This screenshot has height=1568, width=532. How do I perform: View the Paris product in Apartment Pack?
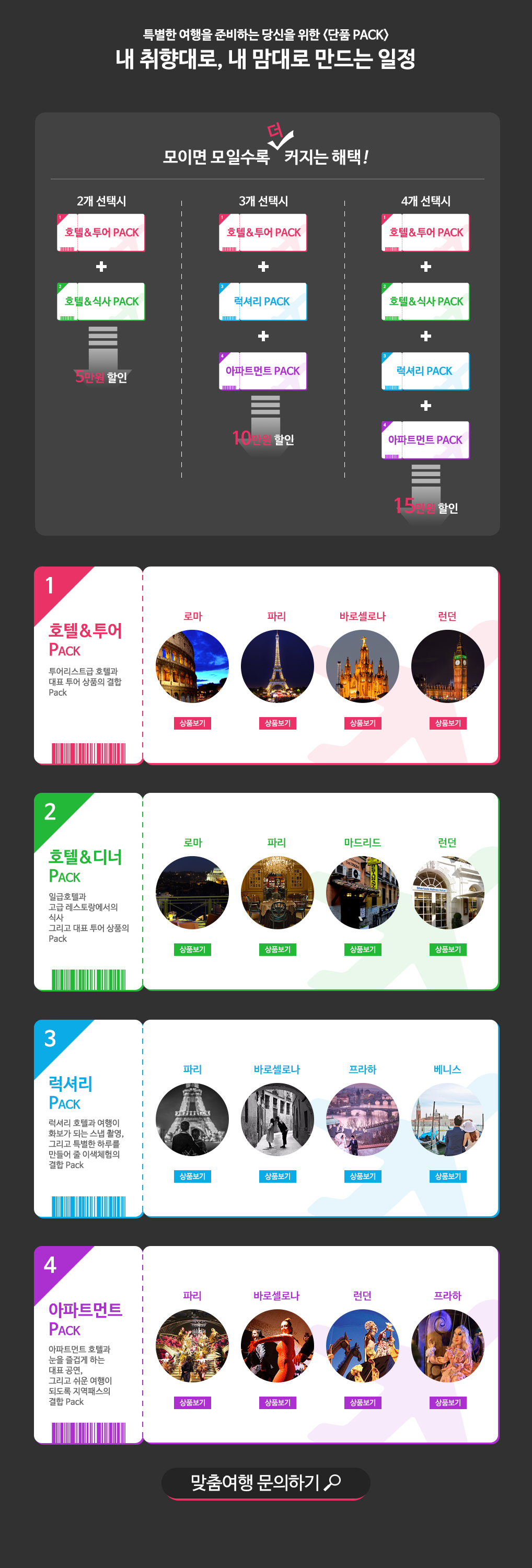click(192, 1403)
